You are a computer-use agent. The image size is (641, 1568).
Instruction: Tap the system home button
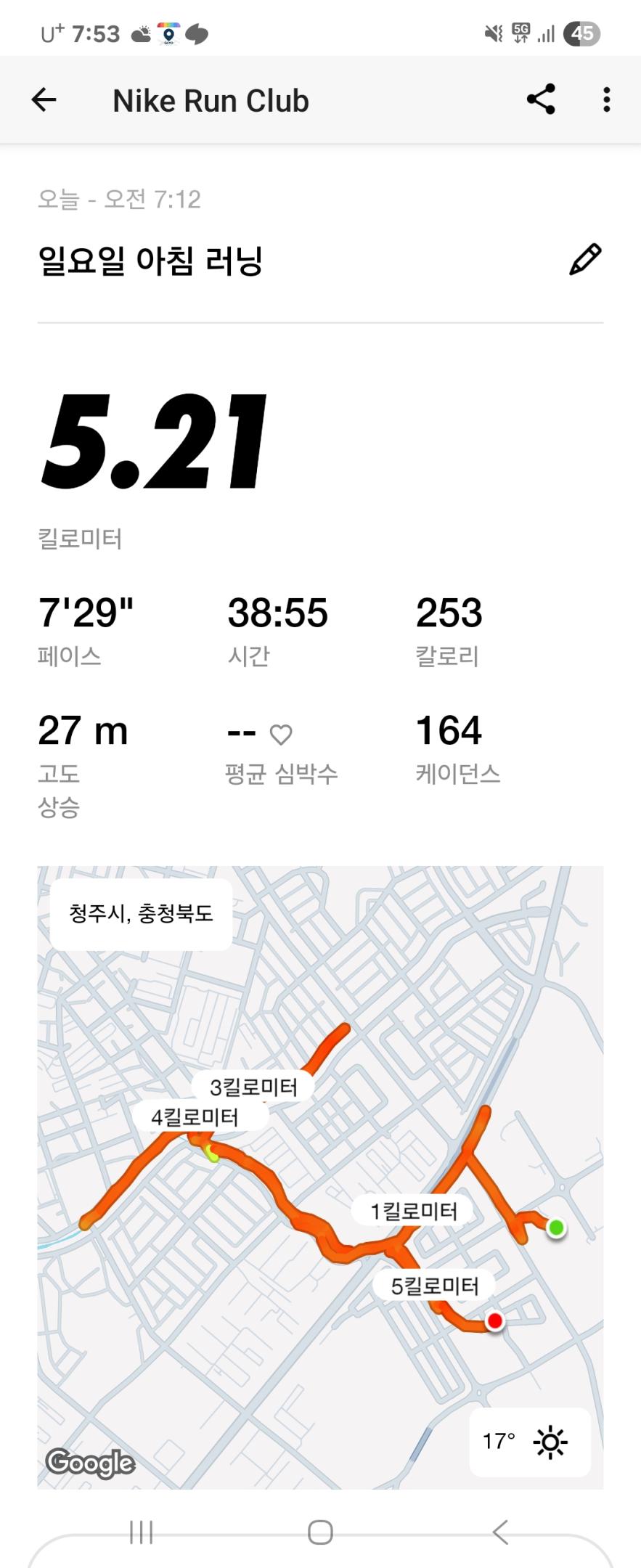coord(320,1532)
